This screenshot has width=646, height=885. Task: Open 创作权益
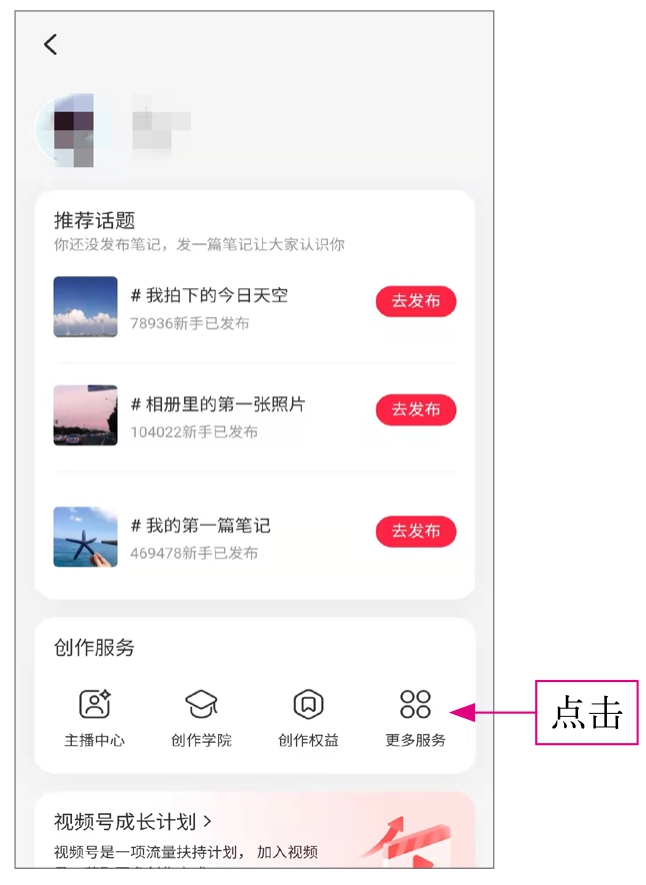[x=308, y=716]
